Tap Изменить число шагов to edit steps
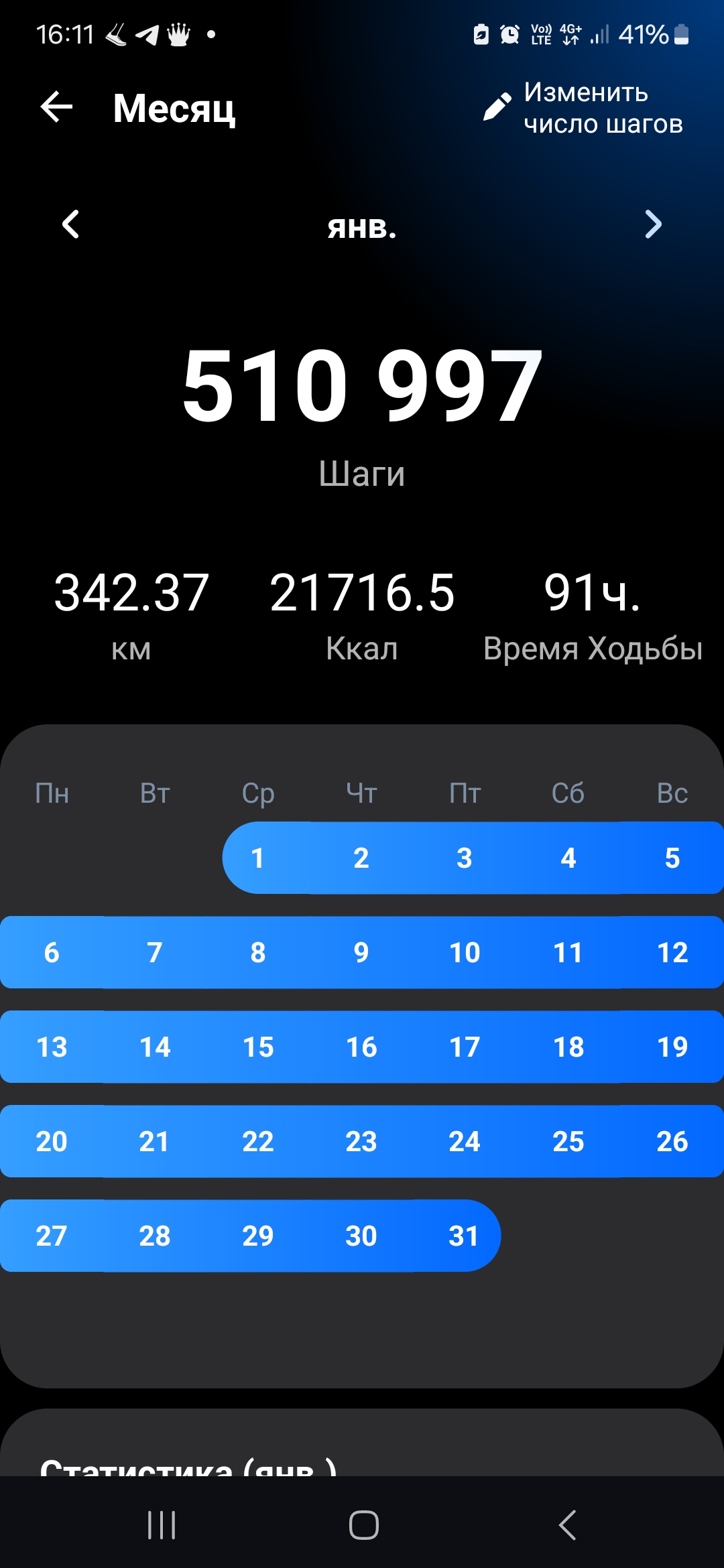Screen dimensions: 724x1568 583,108
